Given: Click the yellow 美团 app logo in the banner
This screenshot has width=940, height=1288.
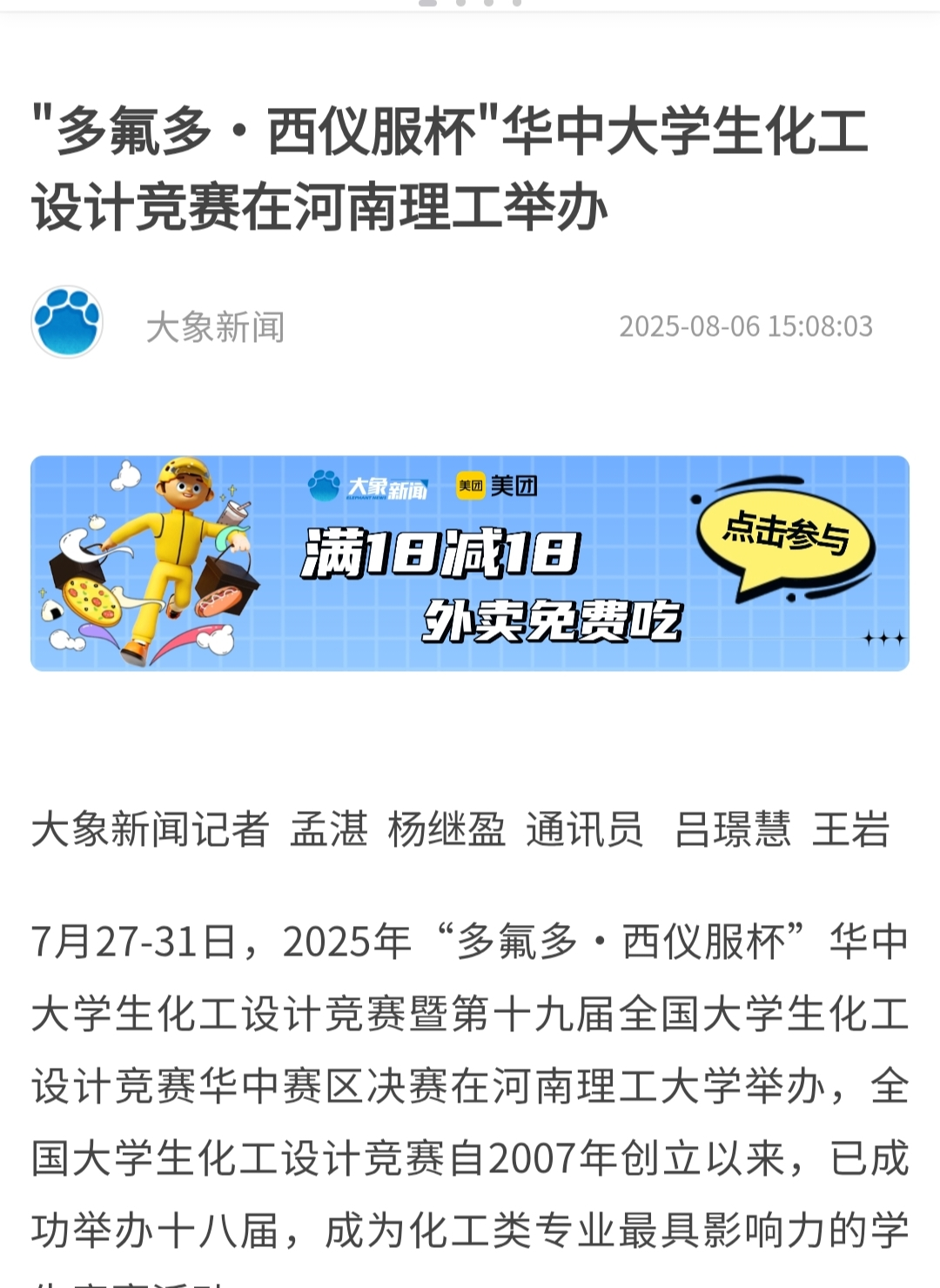Looking at the screenshot, I should (470, 487).
